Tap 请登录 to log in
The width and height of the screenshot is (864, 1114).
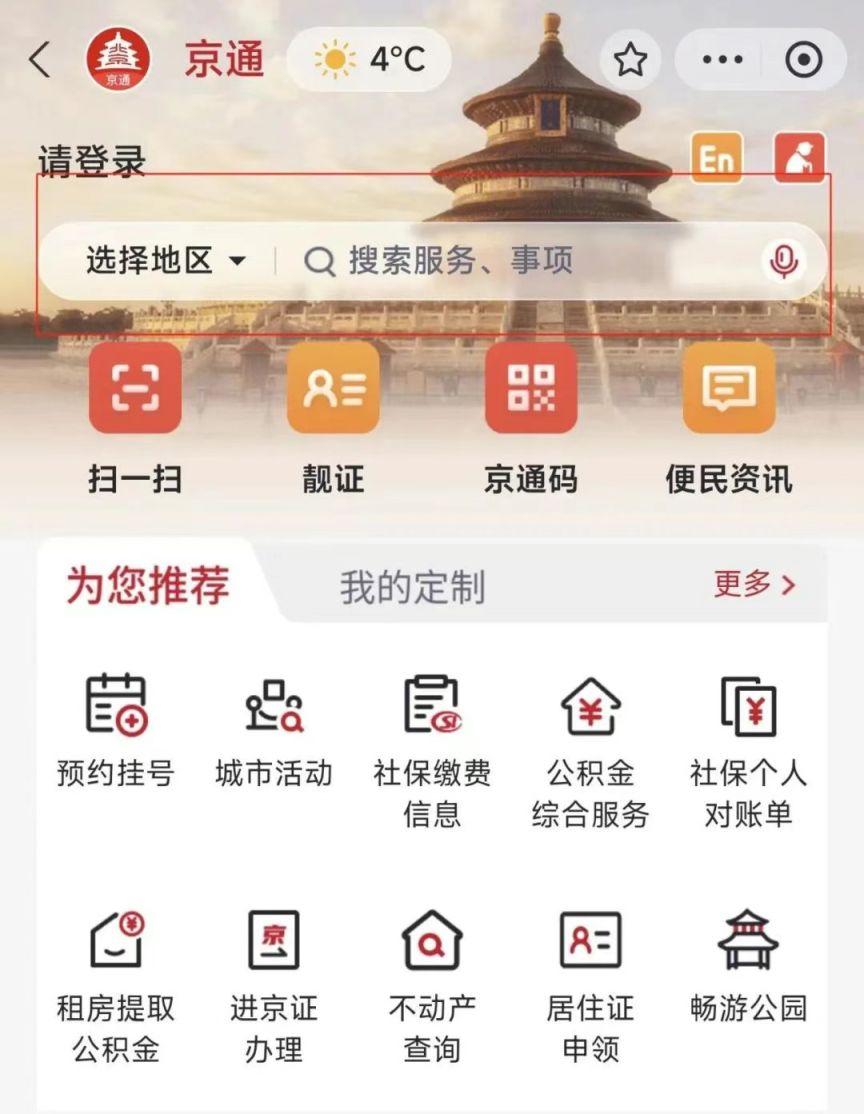(92, 162)
